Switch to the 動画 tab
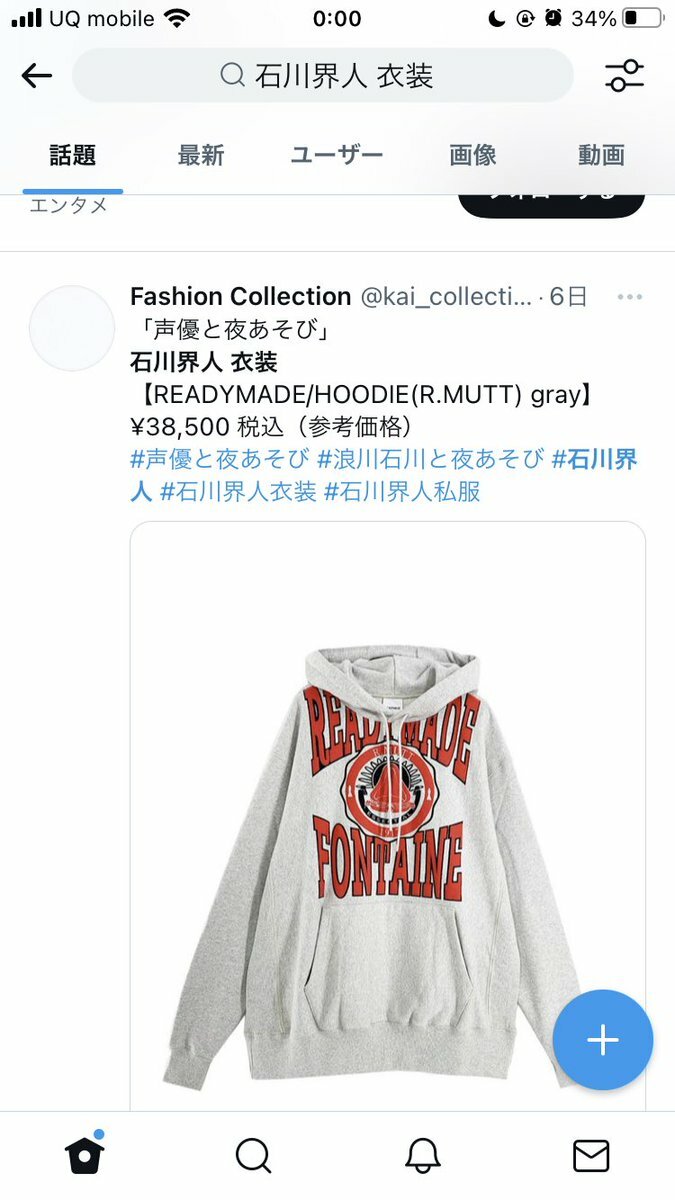 [x=601, y=155]
